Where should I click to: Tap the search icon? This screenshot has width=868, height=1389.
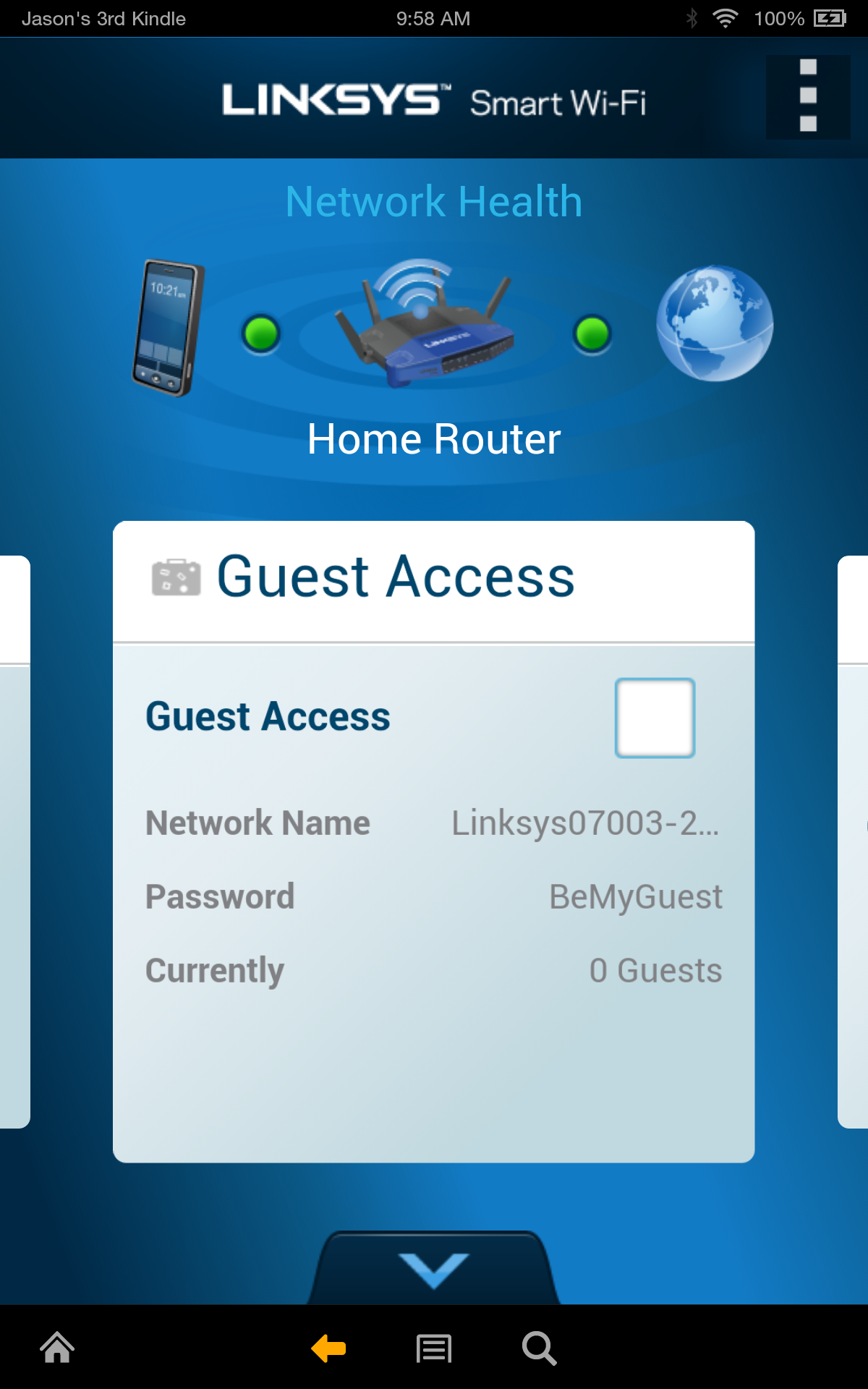point(538,1348)
